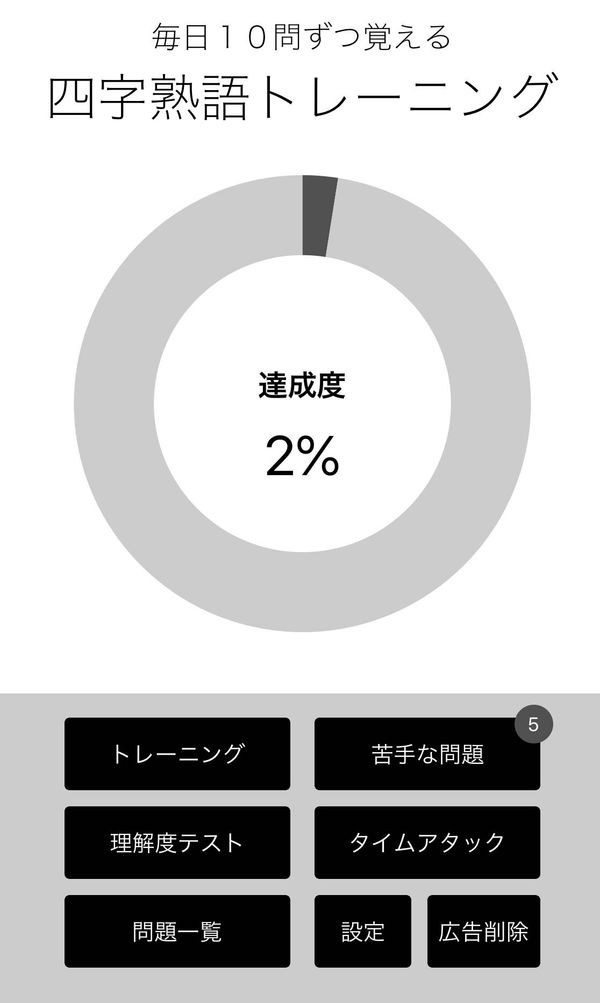Screen dimensions: 600x1003
Task: Start the トレーニング mode
Action: click(x=177, y=754)
